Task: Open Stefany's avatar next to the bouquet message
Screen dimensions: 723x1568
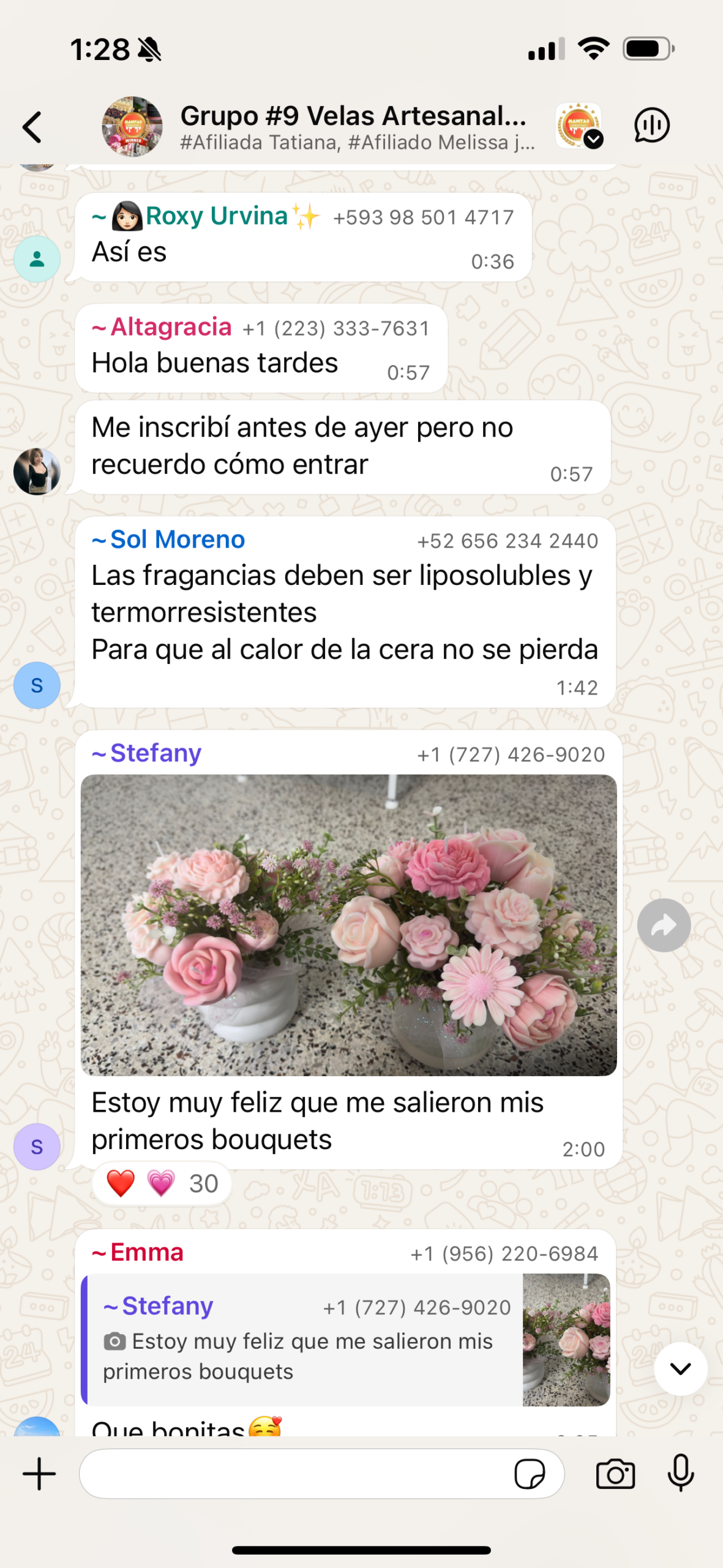Action: pos(37,1147)
